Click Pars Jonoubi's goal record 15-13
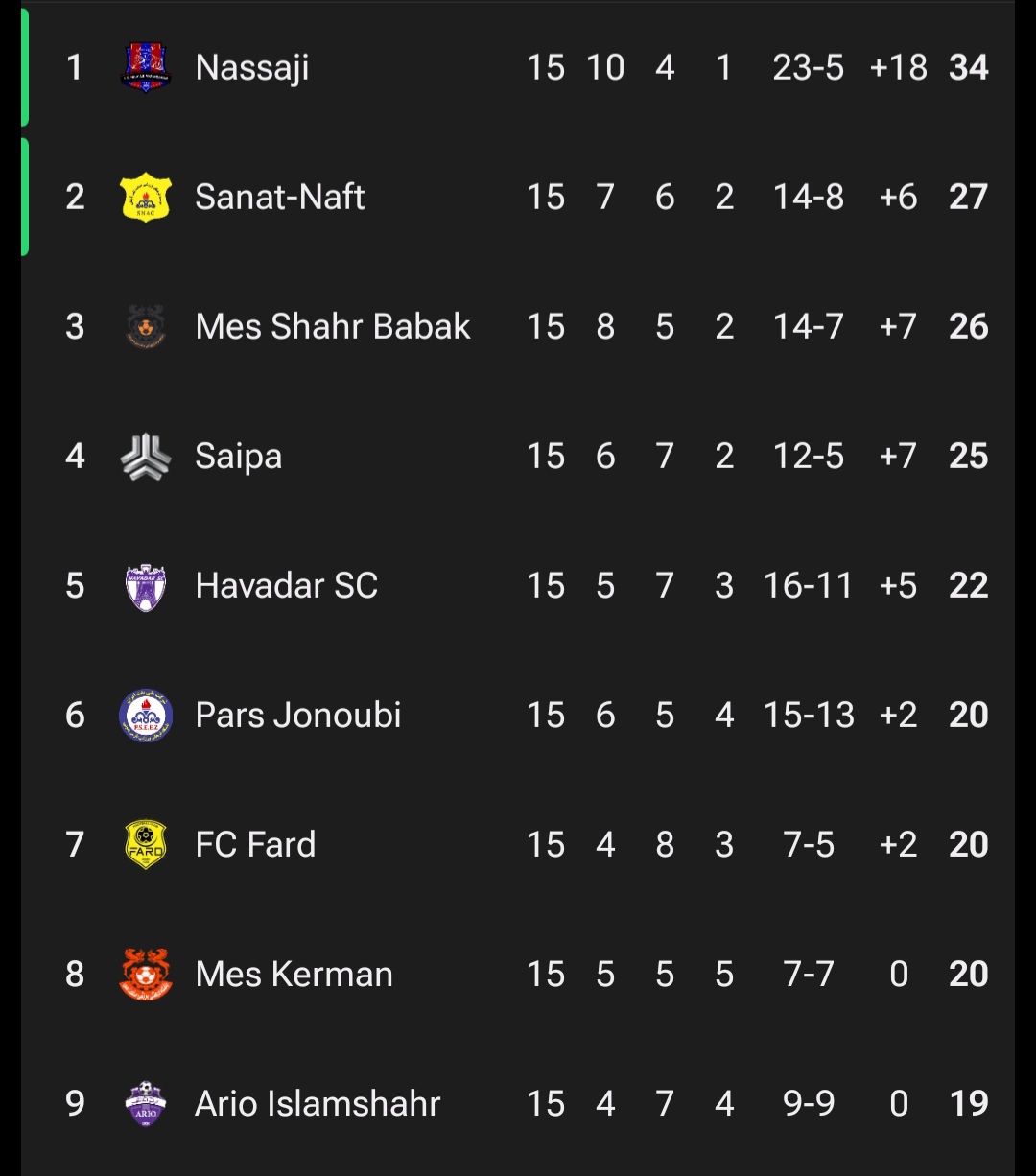Image resolution: width=1036 pixels, height=1176 pixels. click(x=809, y=714)
